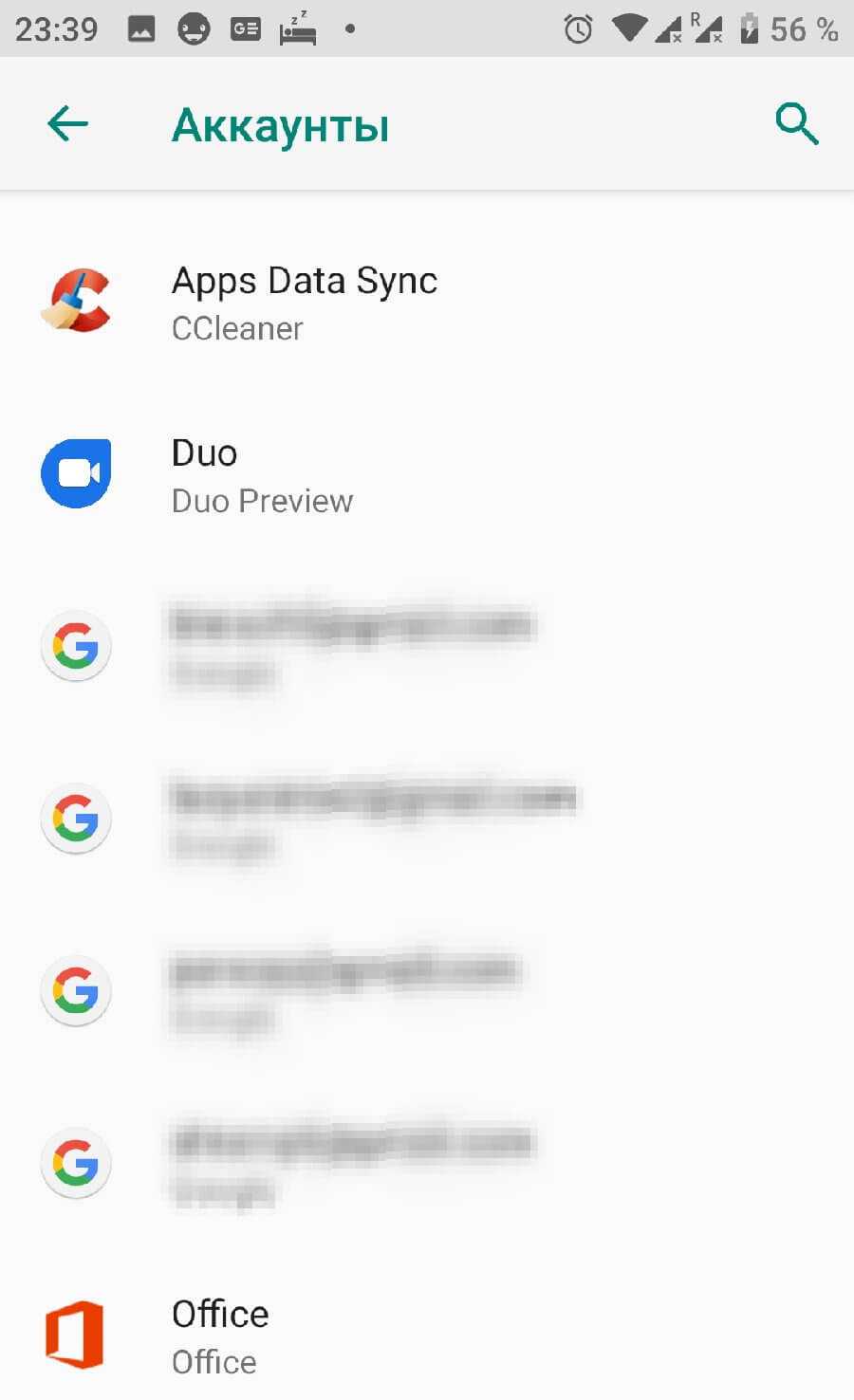Open search in account settings
Viewport: 854px width, 1400px height.
(796, 124)
